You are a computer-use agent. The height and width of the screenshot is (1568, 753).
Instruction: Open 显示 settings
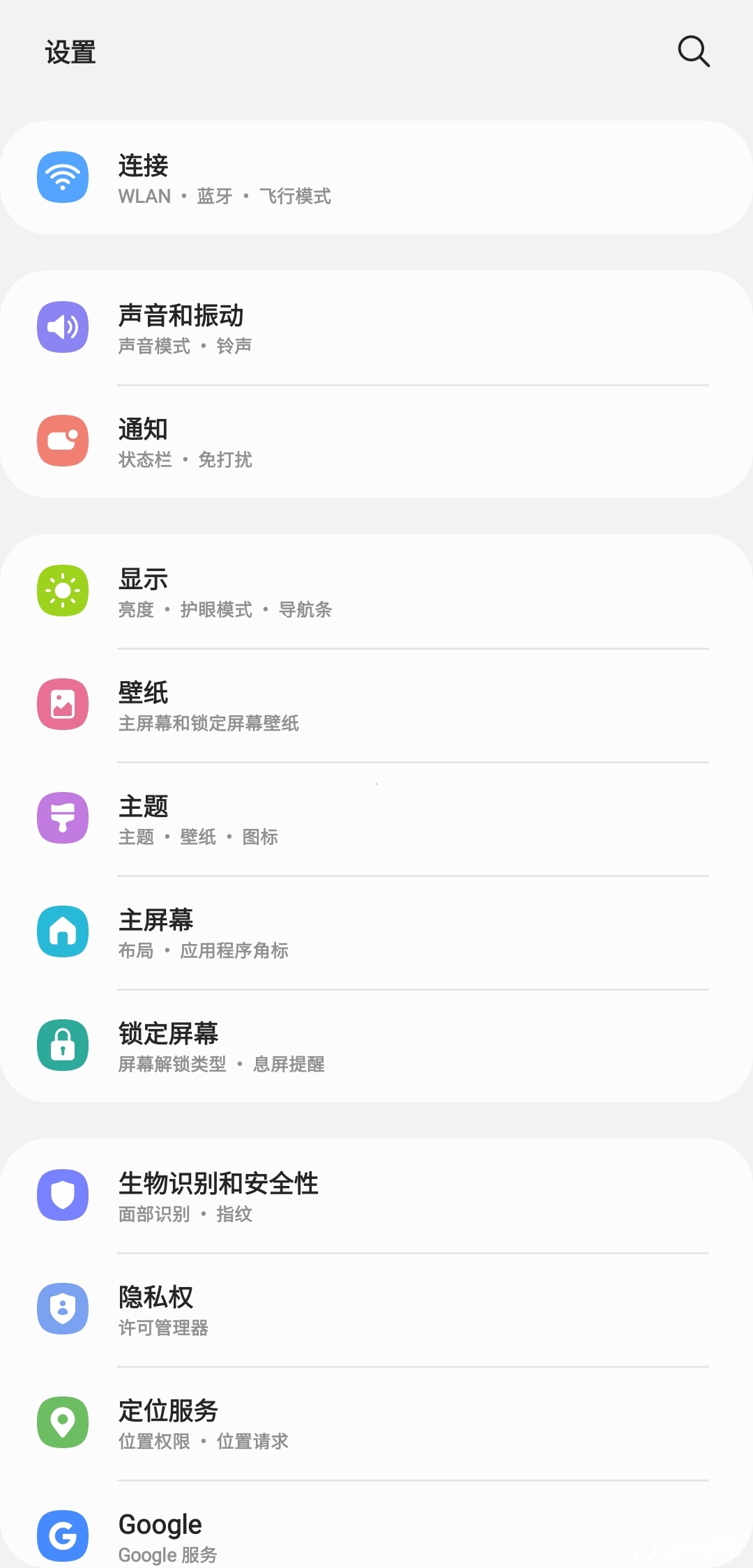(376, 591)
